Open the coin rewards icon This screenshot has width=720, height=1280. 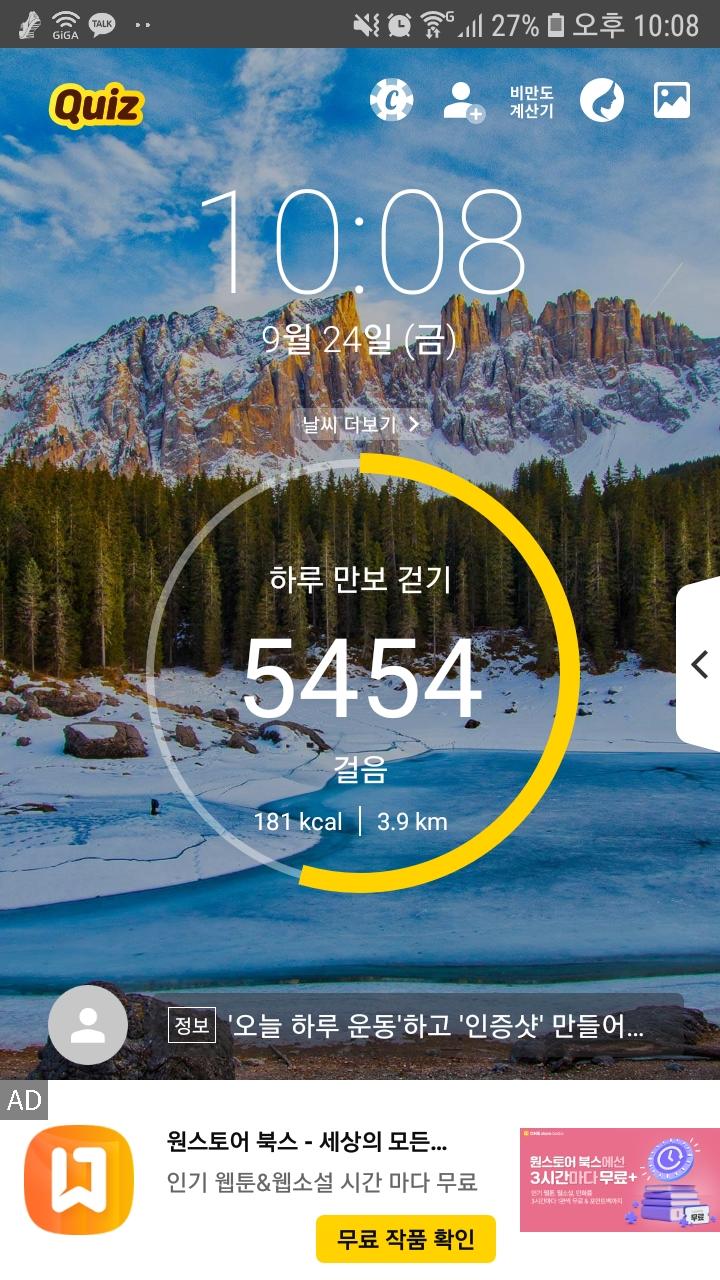(x=391, y=100)
